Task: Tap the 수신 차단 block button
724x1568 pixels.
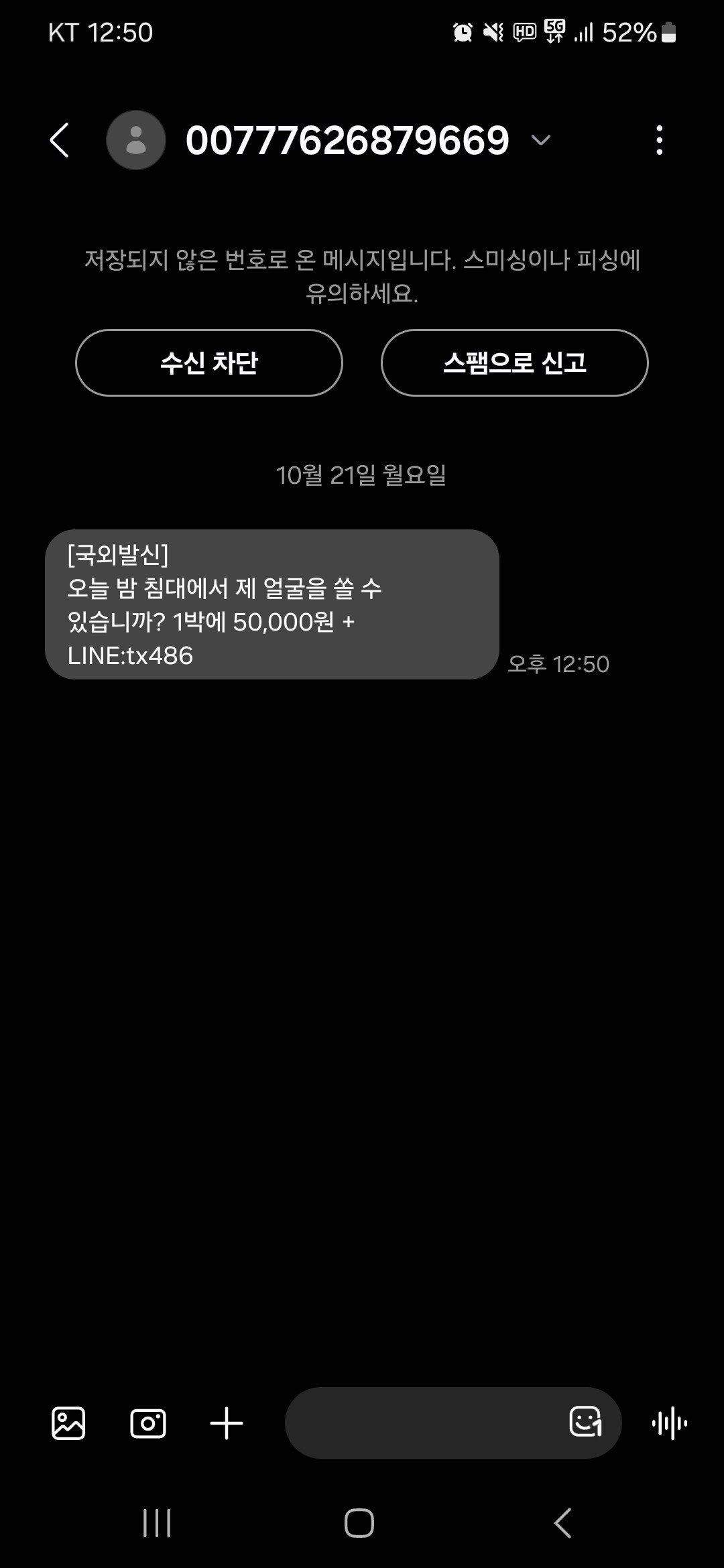Action: [209, 363]
